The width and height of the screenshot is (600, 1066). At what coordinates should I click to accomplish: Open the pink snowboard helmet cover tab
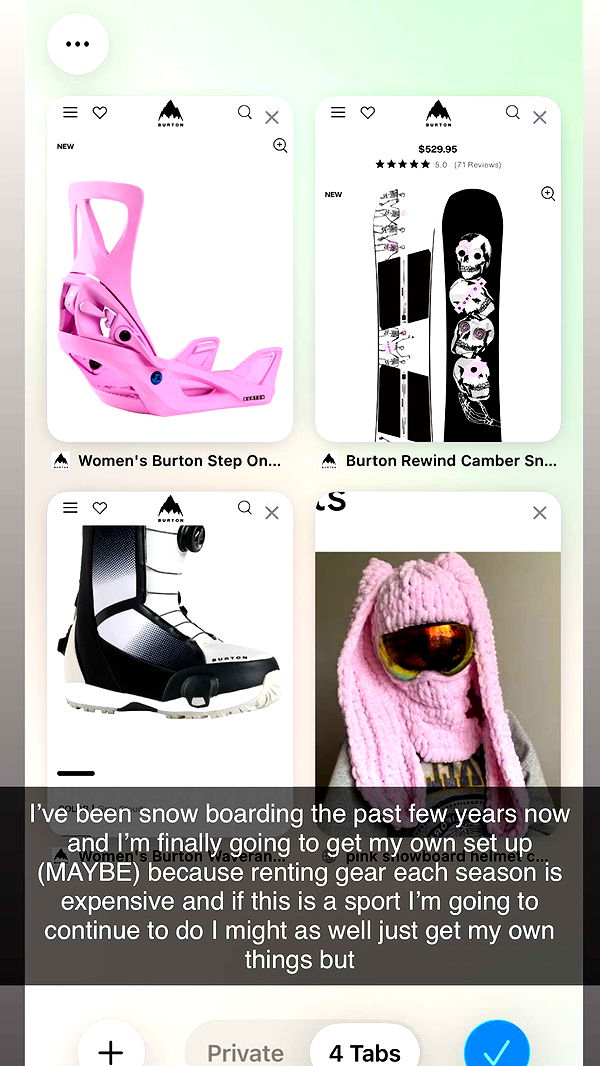tap(438, 660)
